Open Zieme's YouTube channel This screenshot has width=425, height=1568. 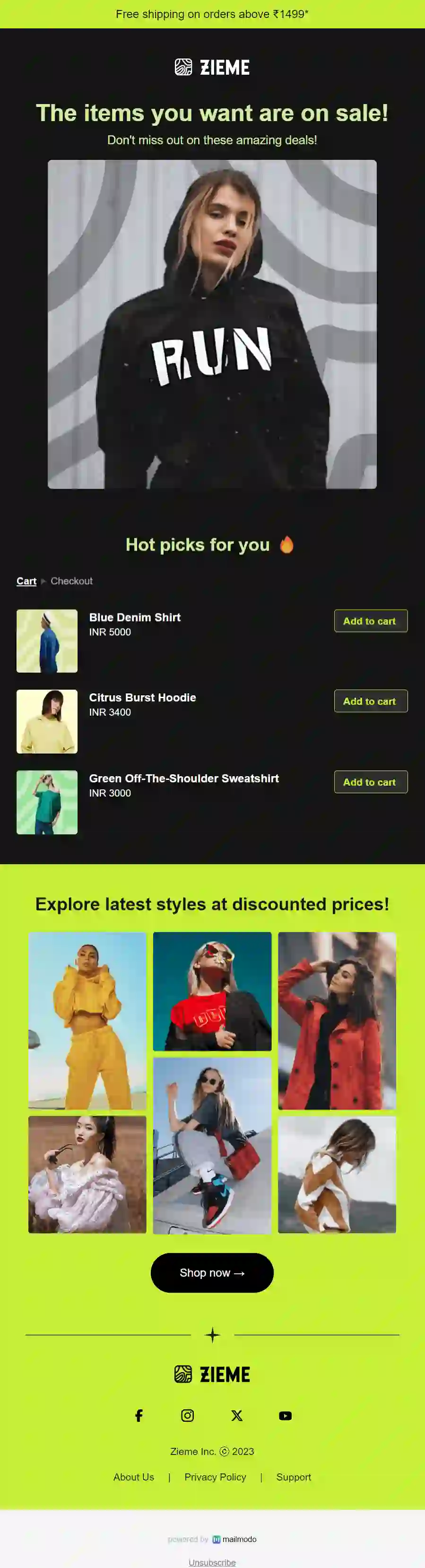click(x=285, y=1416)
